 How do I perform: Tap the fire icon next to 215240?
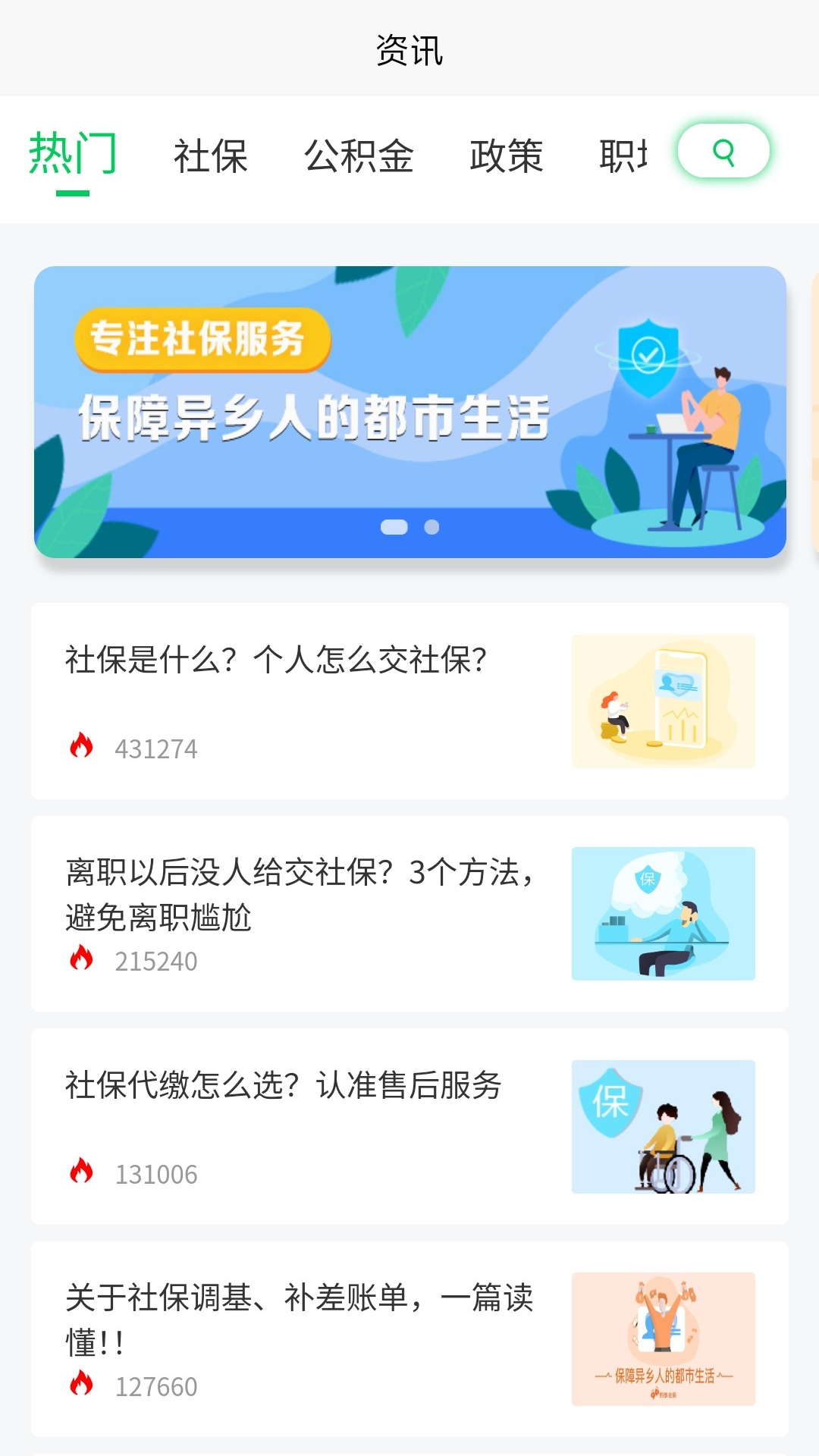tap(80, 959)
